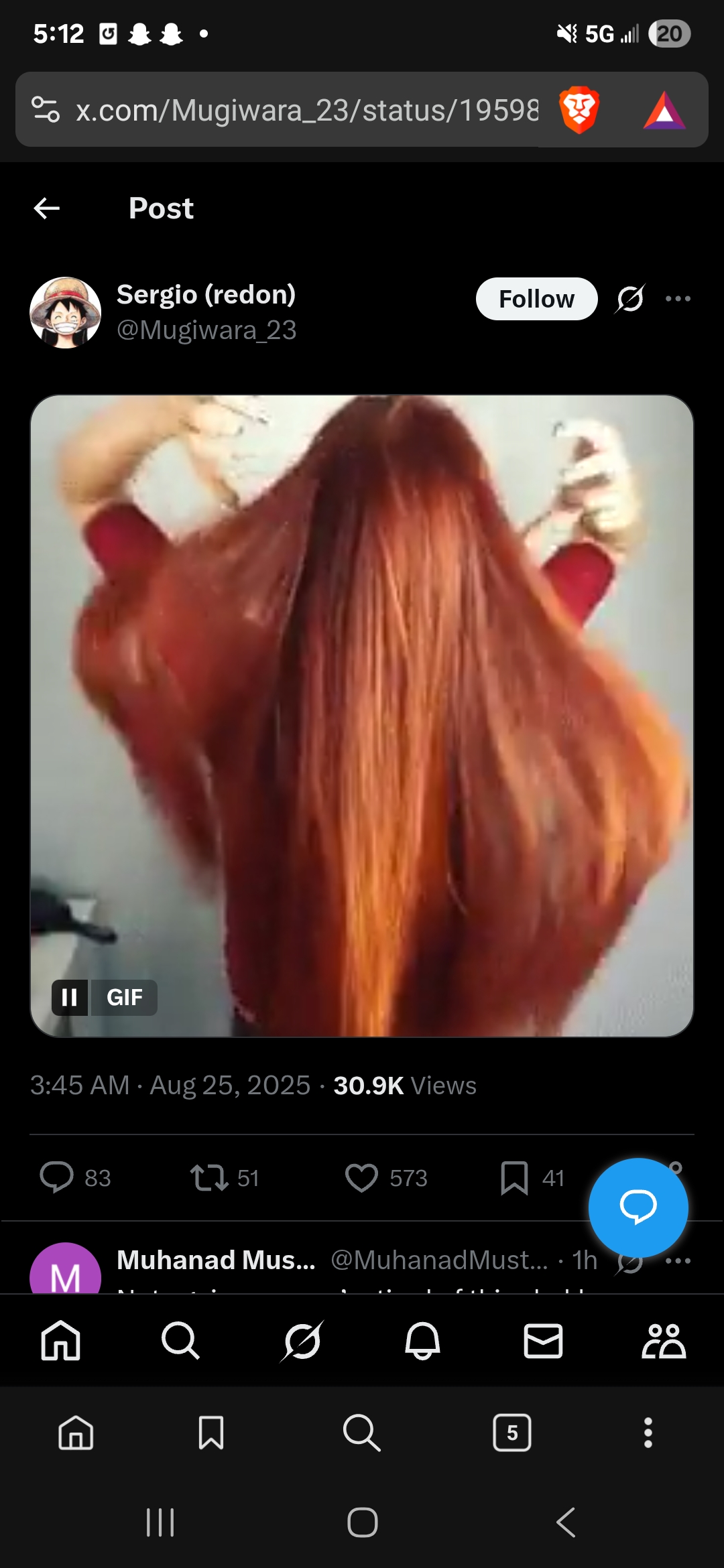This screenshot has width=724, height=1568.
Task: Pause the playing GIF
Action: (70, 997)
